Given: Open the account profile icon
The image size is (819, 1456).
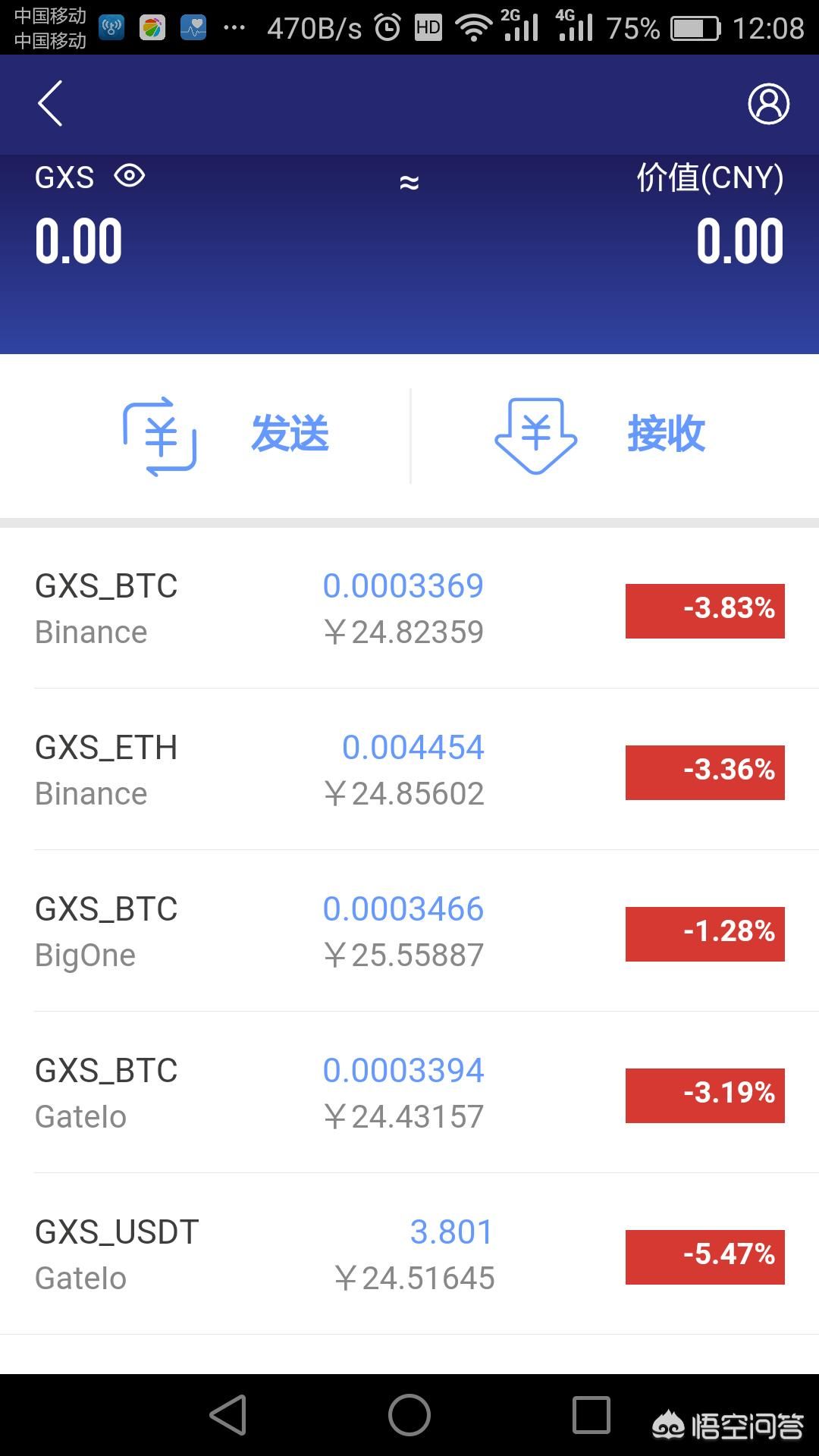Looking at the screenshot, I should [768, 104].
